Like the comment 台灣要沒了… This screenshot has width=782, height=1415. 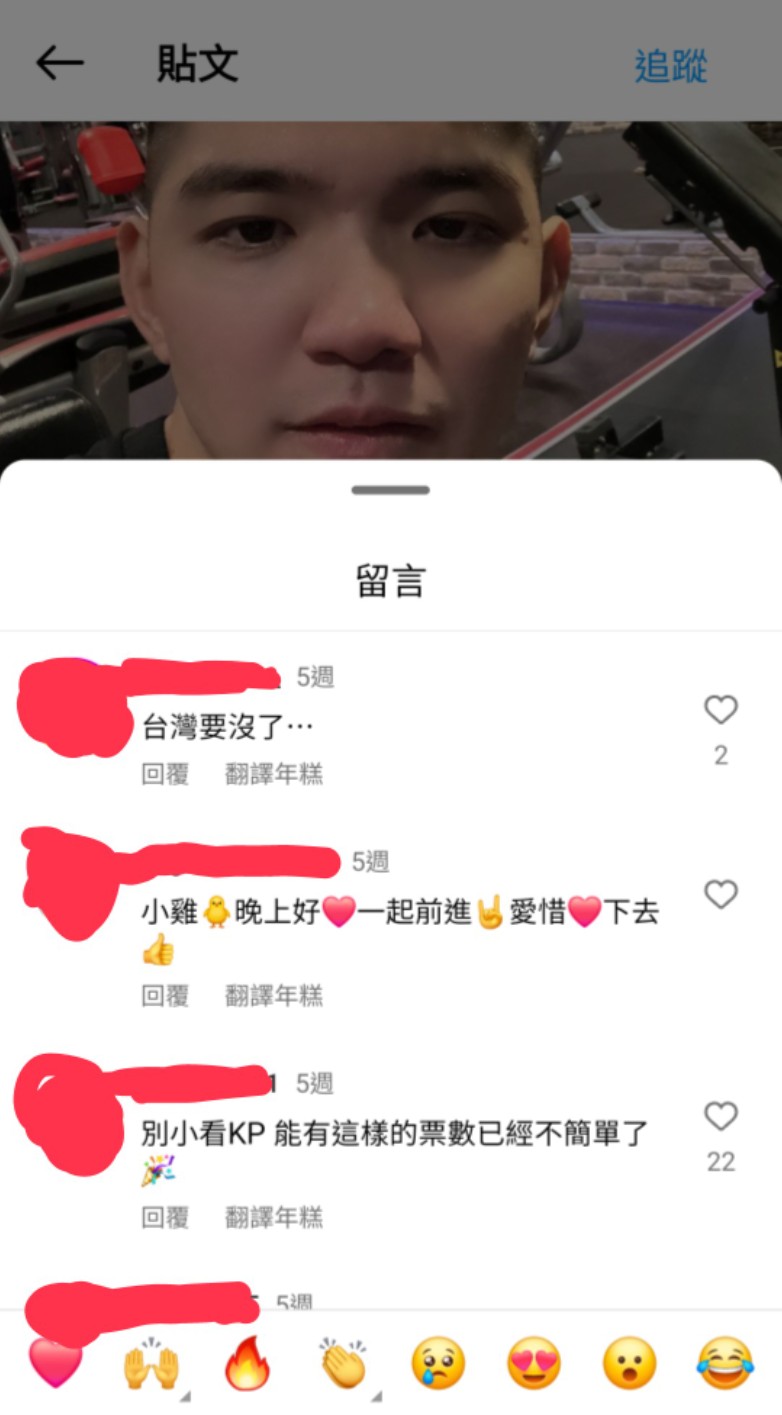(720, 710)
